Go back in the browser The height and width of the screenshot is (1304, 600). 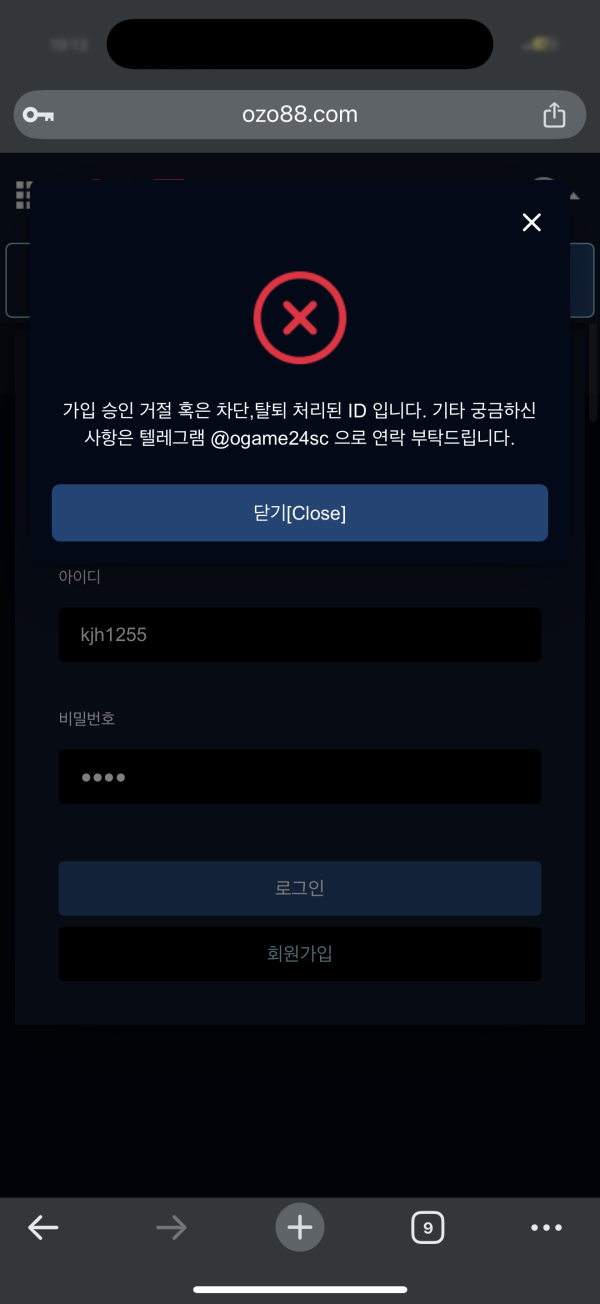pos(43,1227)
